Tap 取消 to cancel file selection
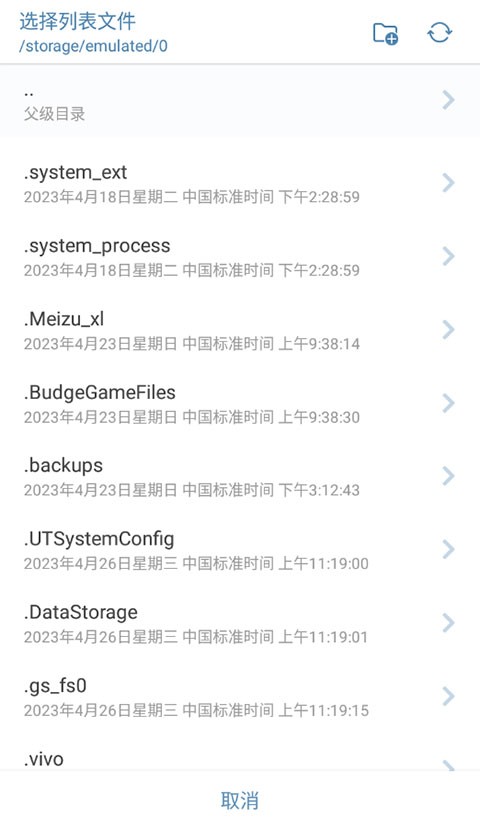 pos(240,800)
